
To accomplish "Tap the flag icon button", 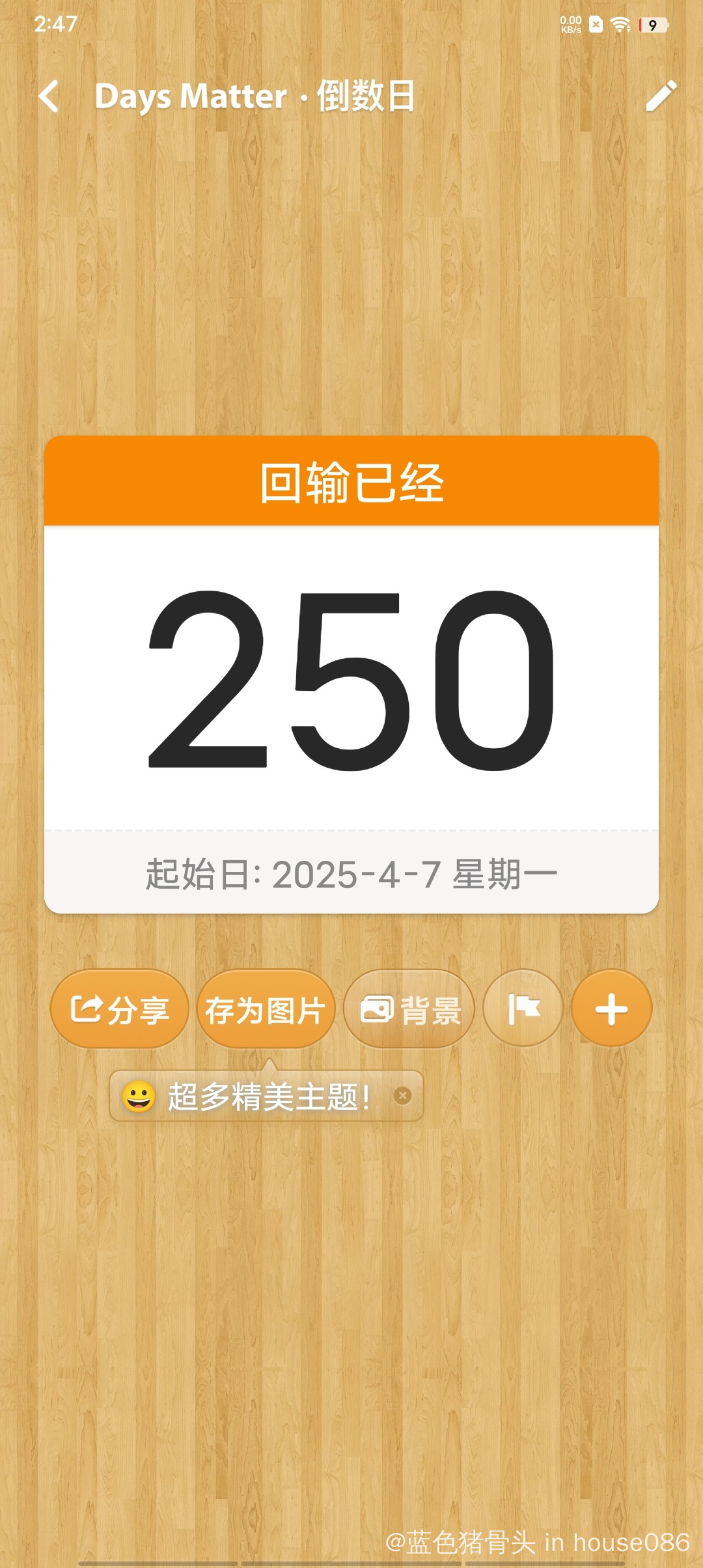I will (x=523, y=1009).
